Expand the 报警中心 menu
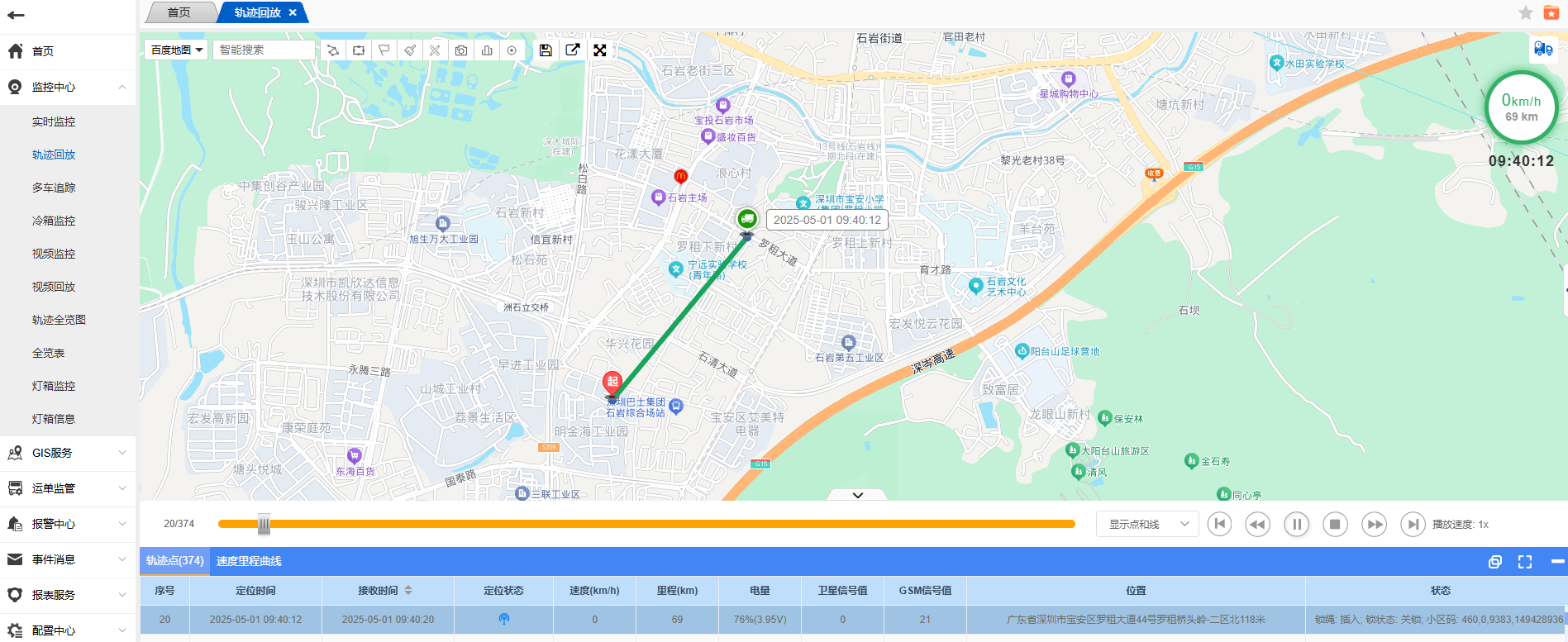The image size is (1568, 642). click(x=68, y=524)
